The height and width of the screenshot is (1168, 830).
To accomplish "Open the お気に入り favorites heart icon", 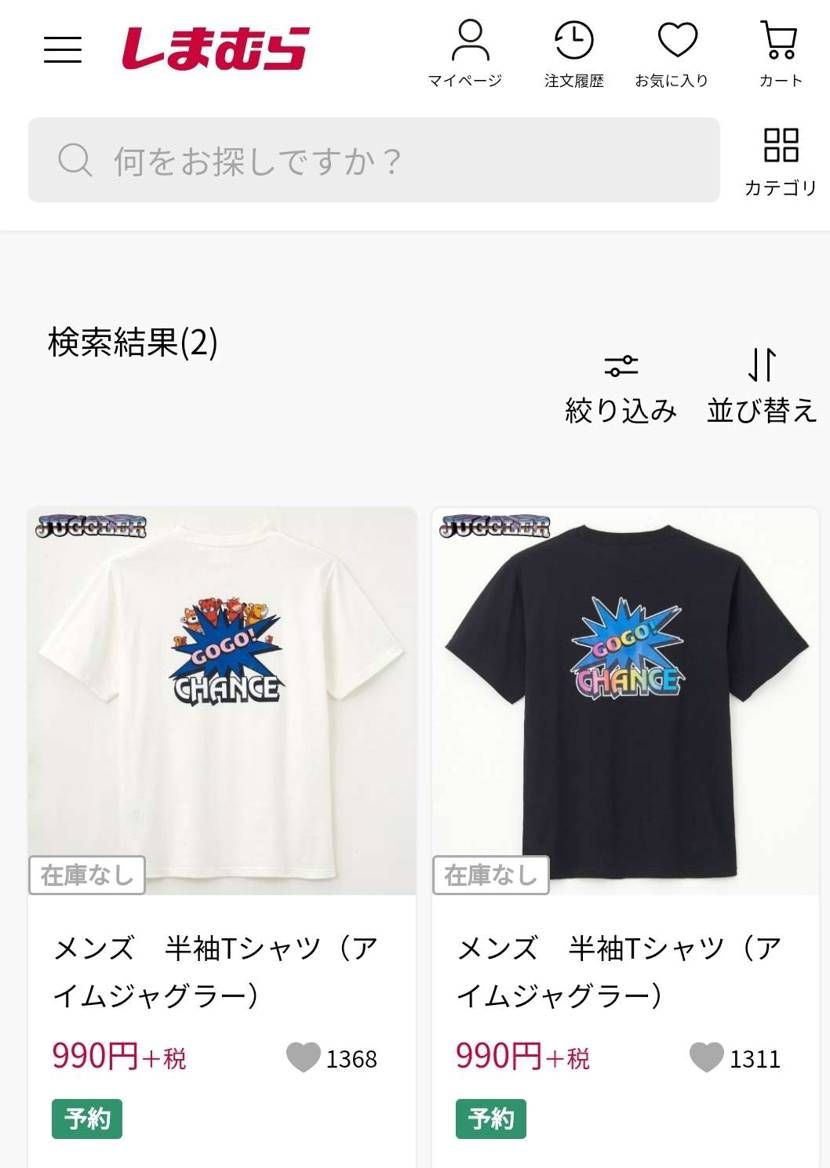I will tap(677, 42).
